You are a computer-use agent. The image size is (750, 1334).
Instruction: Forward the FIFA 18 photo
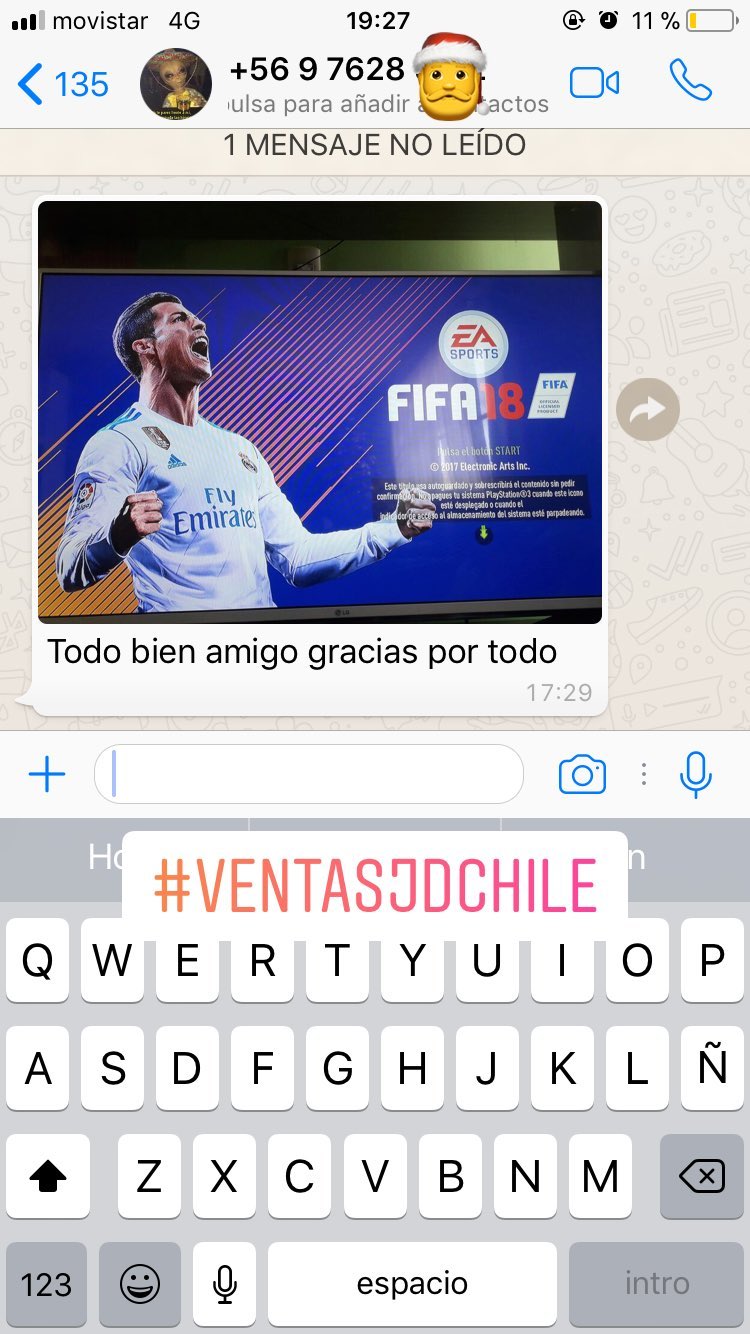tap(648, 409)
